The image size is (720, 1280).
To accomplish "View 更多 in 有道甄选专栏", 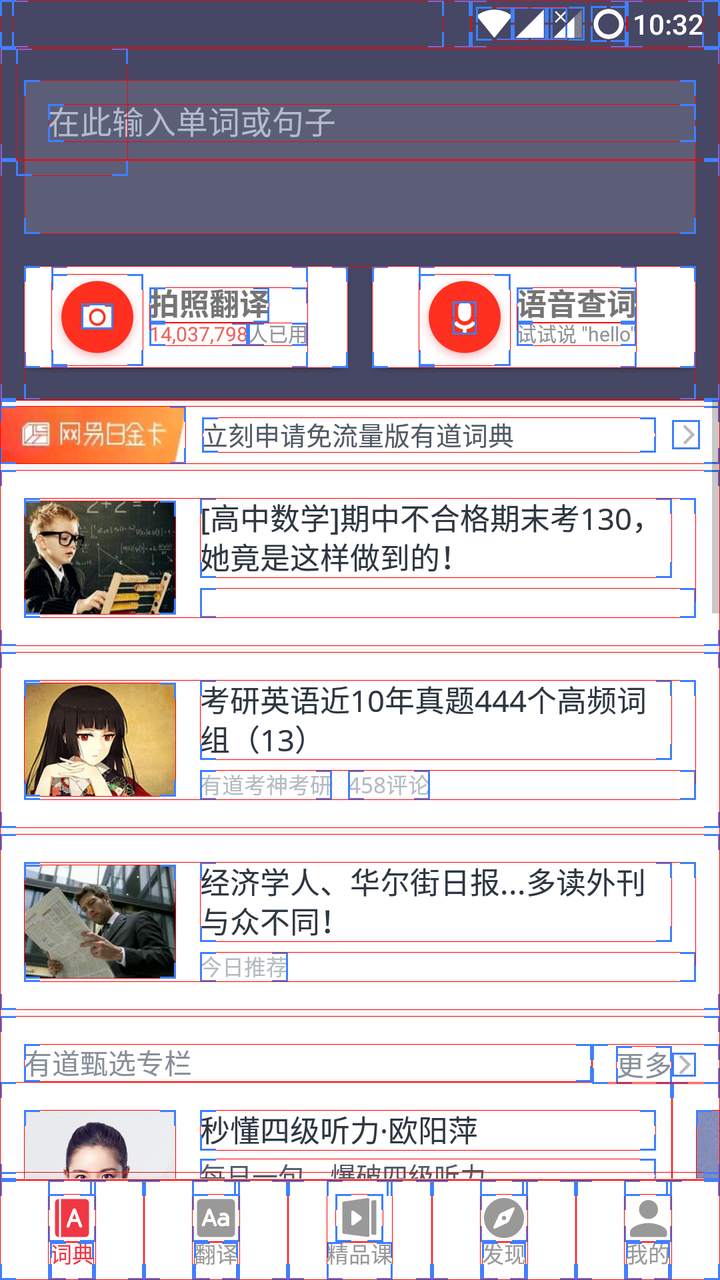I will click(x=655, y=1065).
